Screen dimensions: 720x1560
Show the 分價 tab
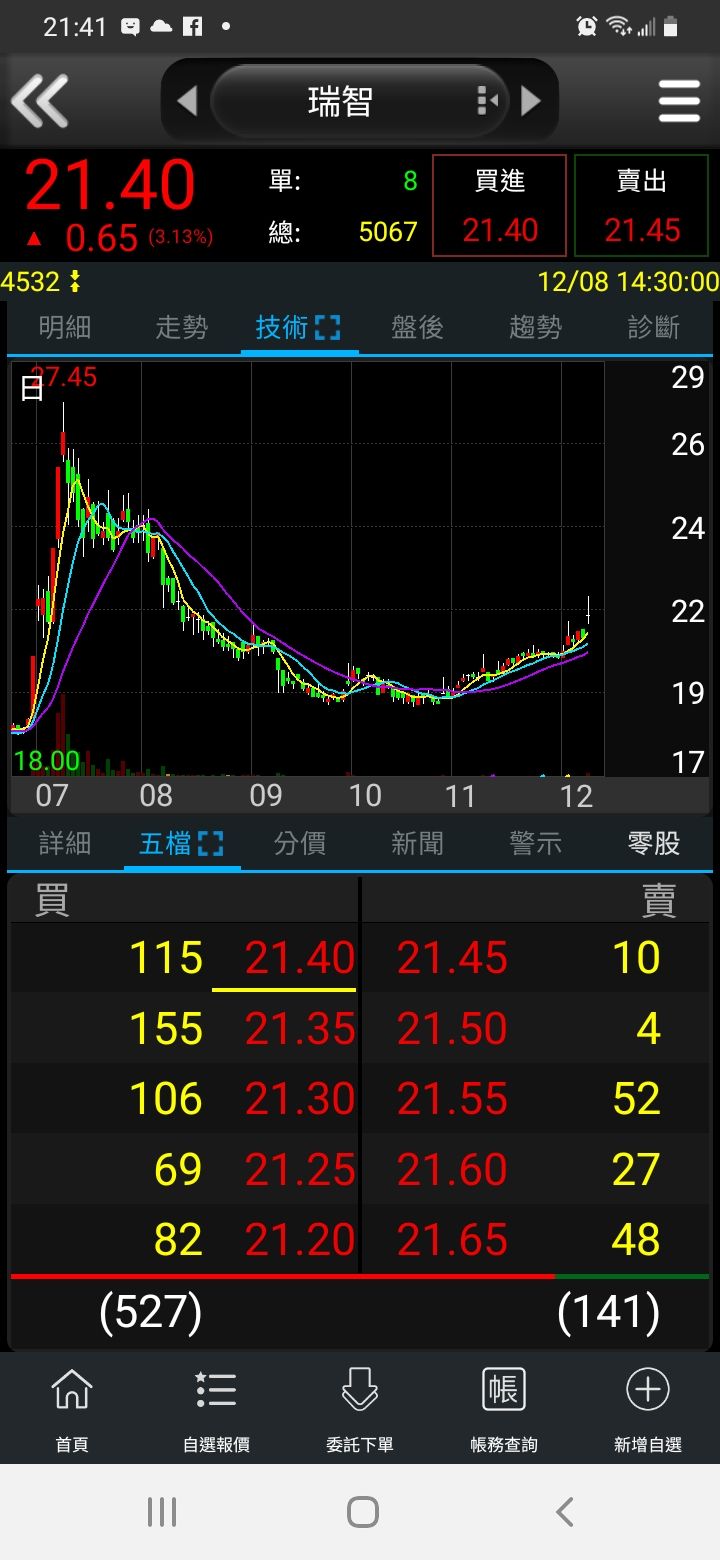coord(300,843)
